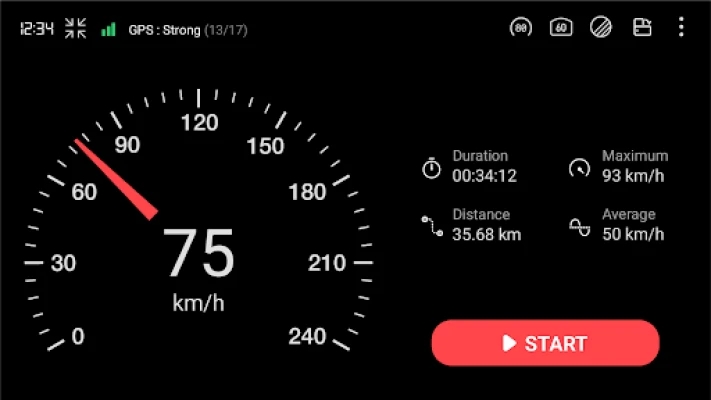Open the three-dot overflow menu
This screenshot has height=400, width=711.
pos(682,28)
